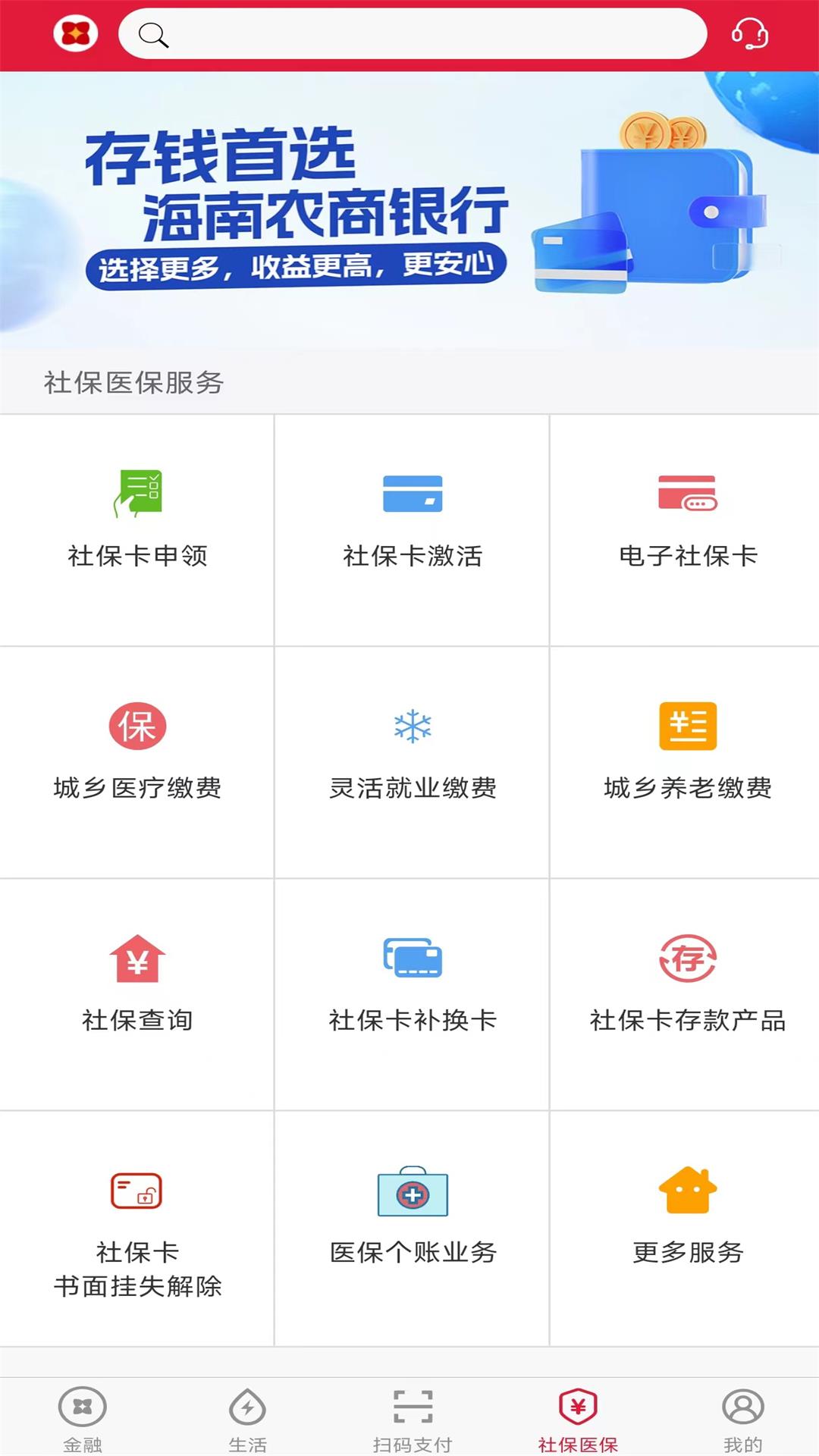
Task: Switch to the 生活 tab
Action: click(x=247, y=1420)
